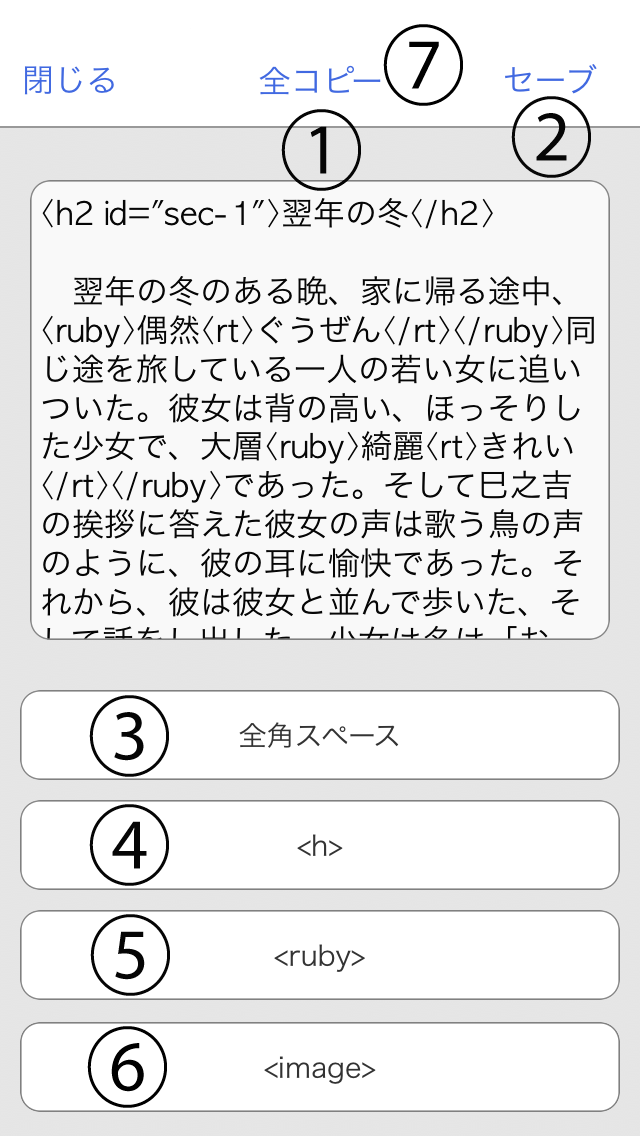Save the document with セーブ
Image resolution: width=640 pixels, height=1136 pixels.
click(549, 79)
